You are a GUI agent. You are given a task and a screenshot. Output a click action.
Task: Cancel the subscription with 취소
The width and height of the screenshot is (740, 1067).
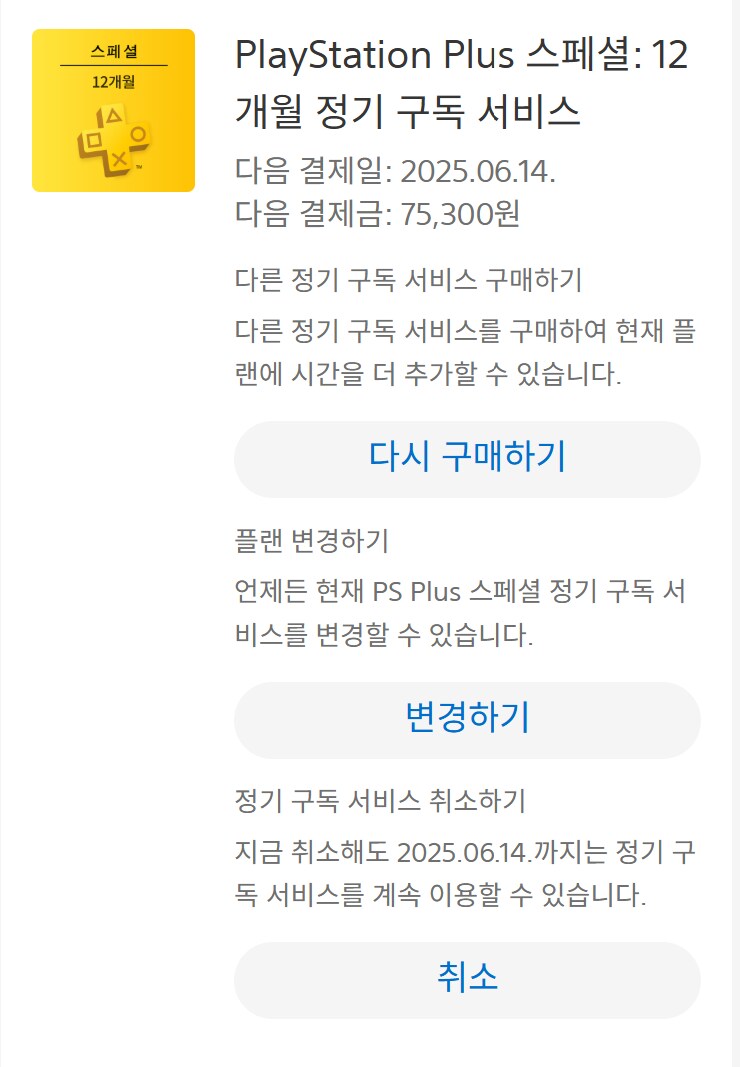[467, 979]
